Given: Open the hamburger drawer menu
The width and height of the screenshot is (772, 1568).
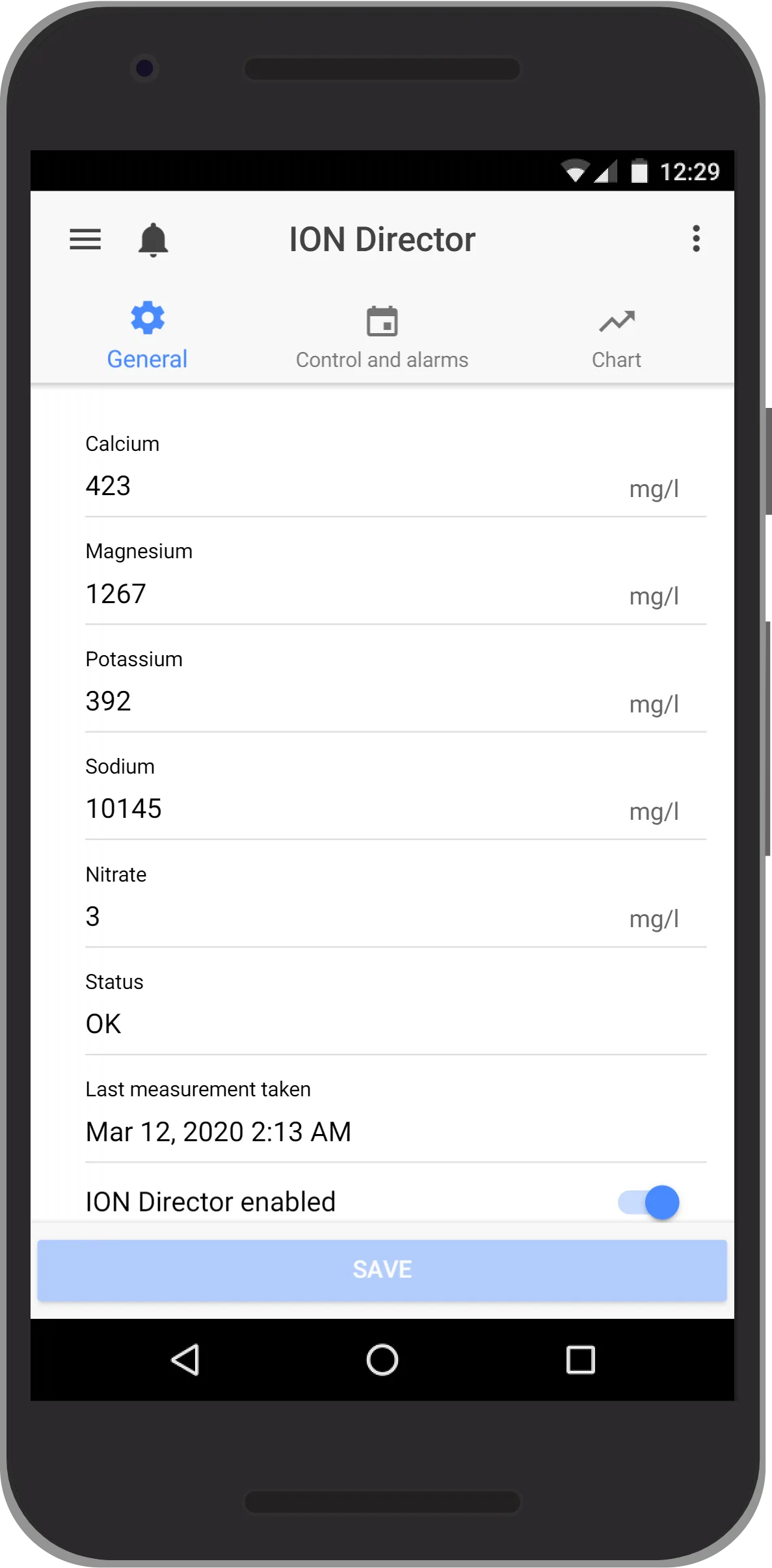Looking at the screenshot, I should click(x=85, y=239).
